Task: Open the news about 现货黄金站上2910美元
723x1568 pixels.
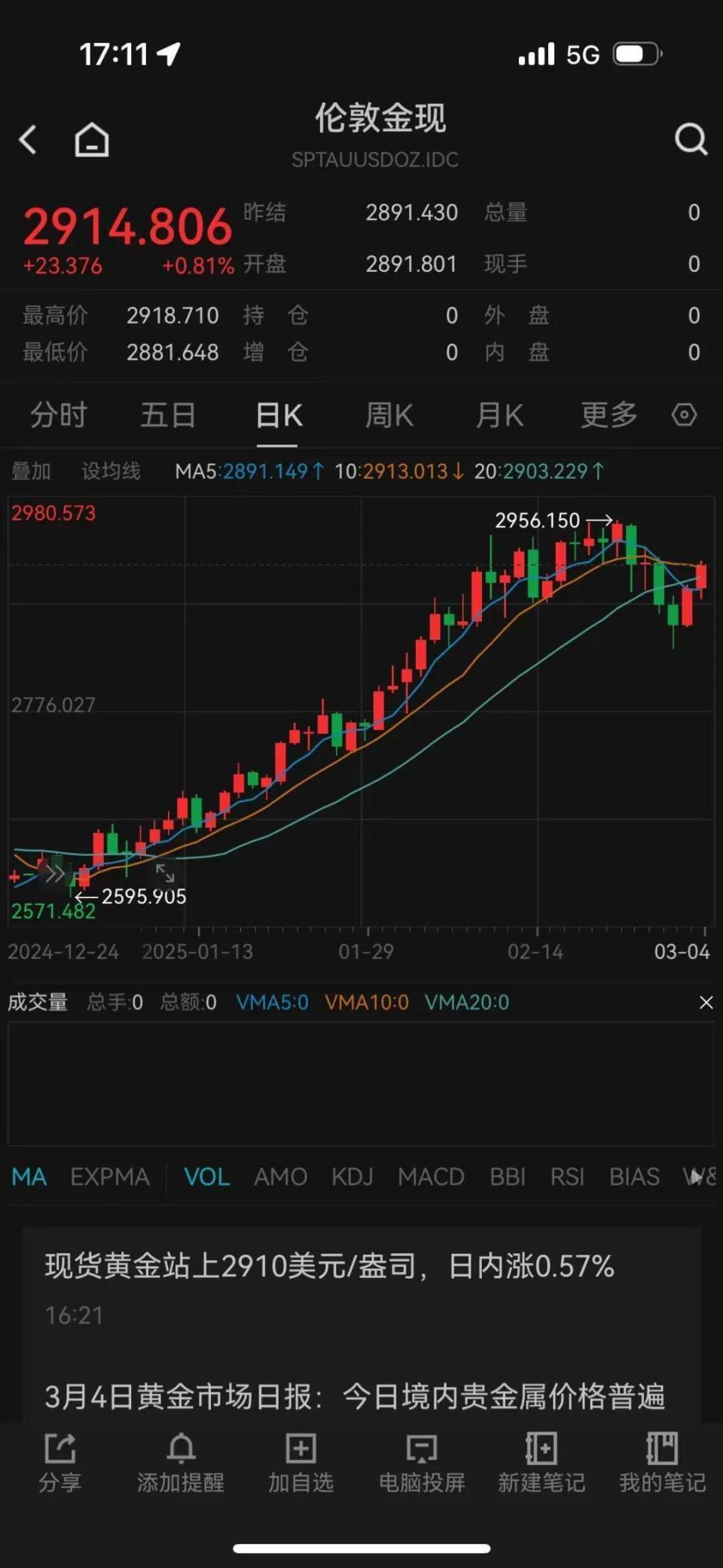Action: pyautogui.click(x=330, y=1267)
